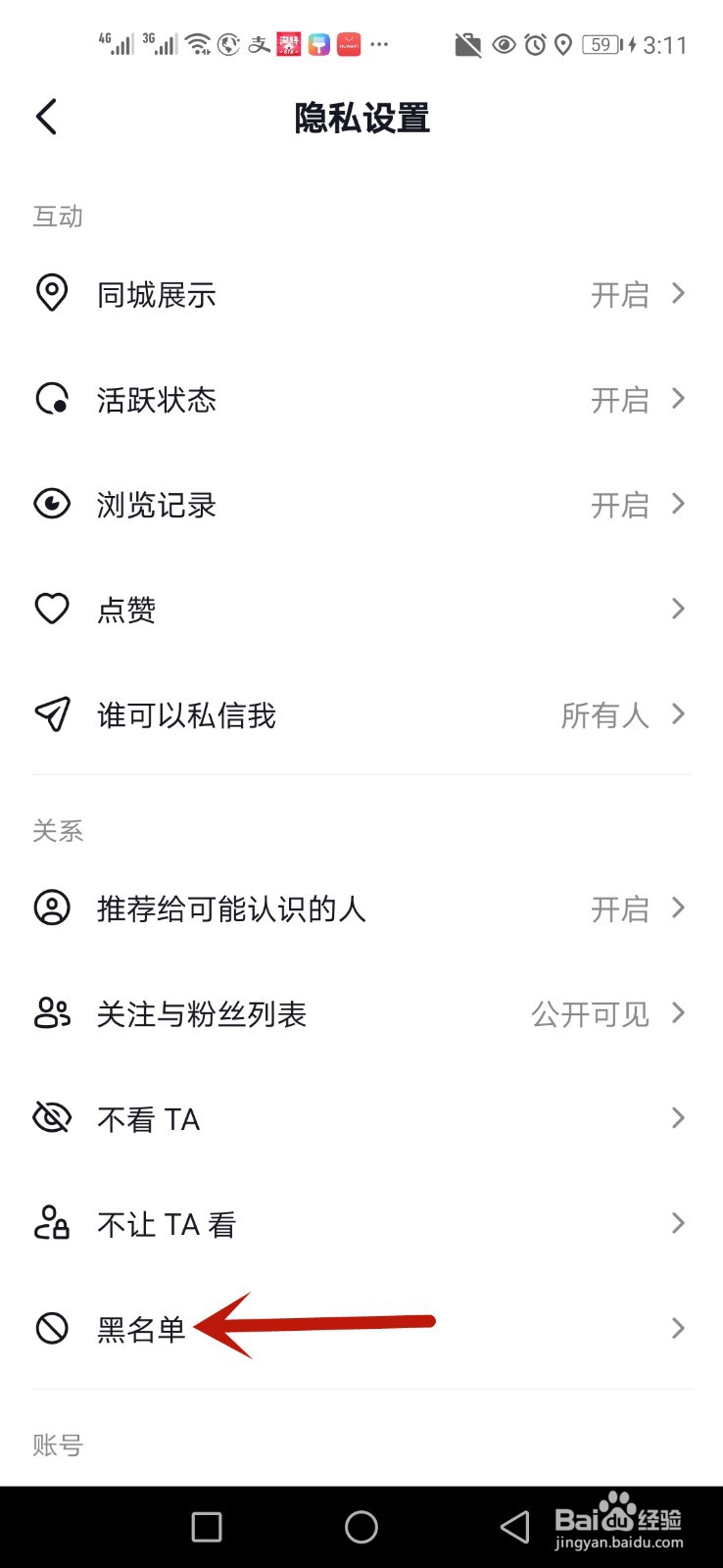Open the 黑名单 blacklist

pyautogui.click(x=361, y=1328)
